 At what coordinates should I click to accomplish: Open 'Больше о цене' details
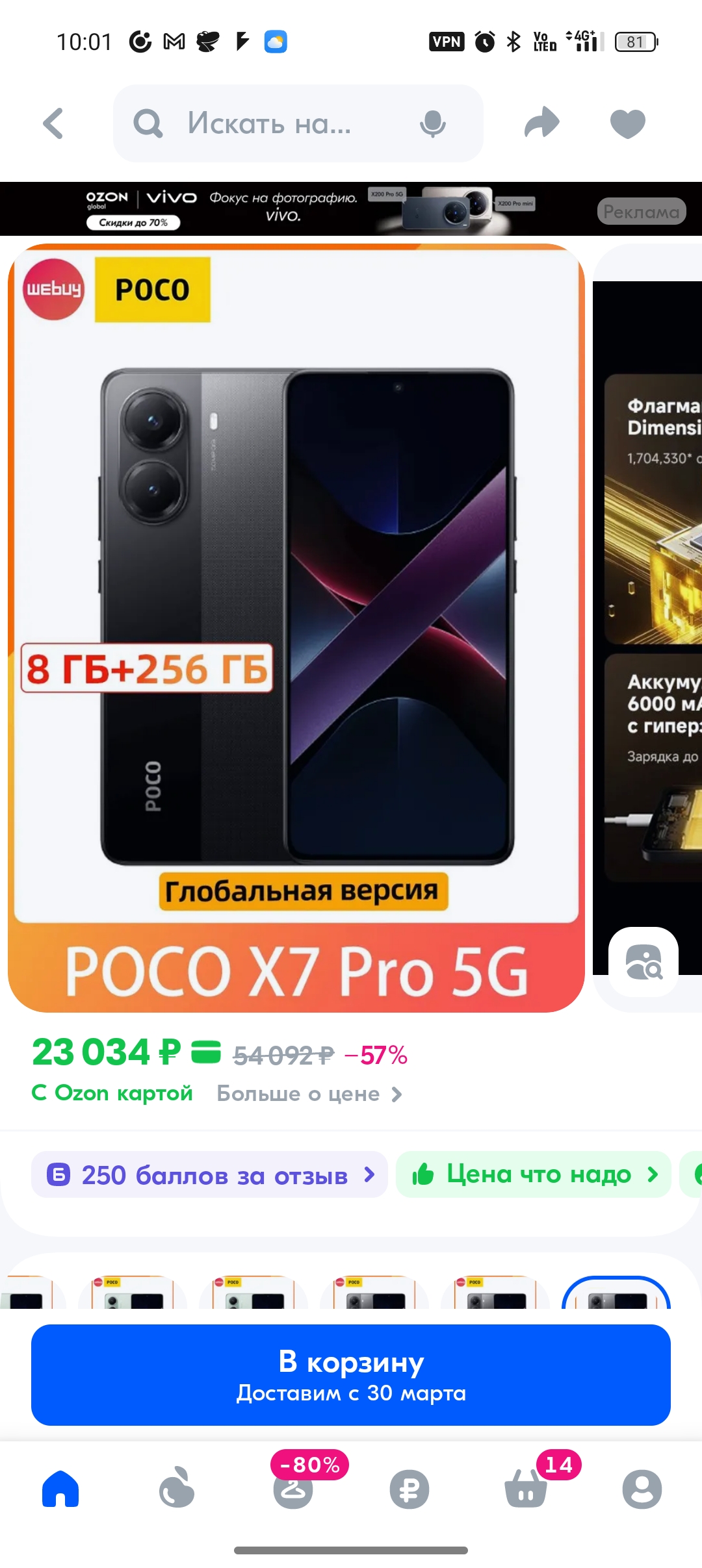(309, 1094)
